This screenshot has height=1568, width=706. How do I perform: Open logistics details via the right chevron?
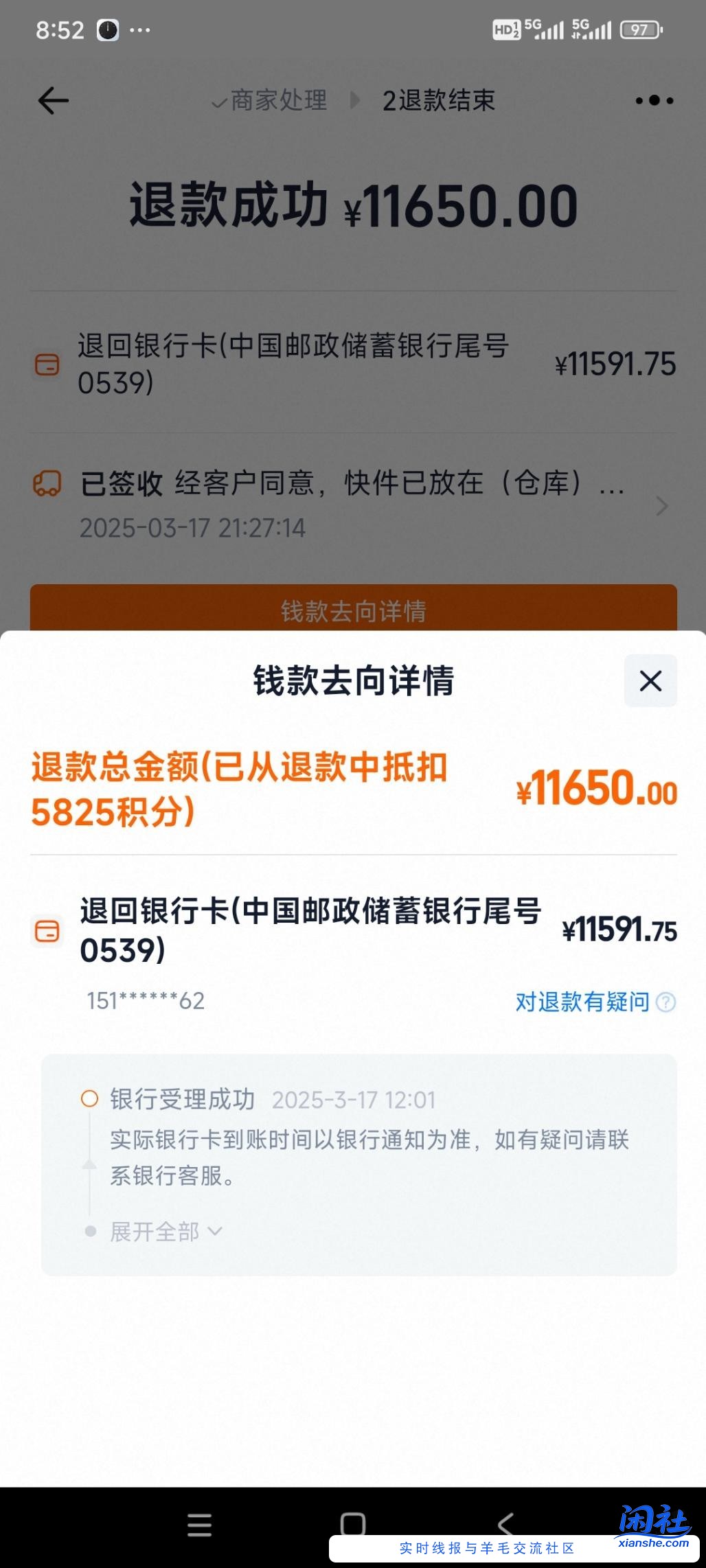pyautogui.click(x=661, y=506)
